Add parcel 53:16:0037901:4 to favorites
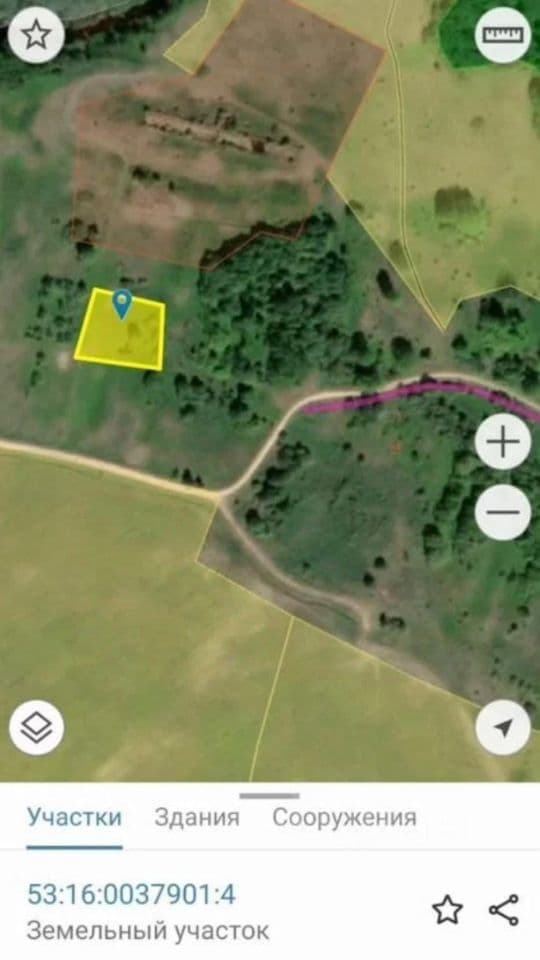 [x=447, y=909]
